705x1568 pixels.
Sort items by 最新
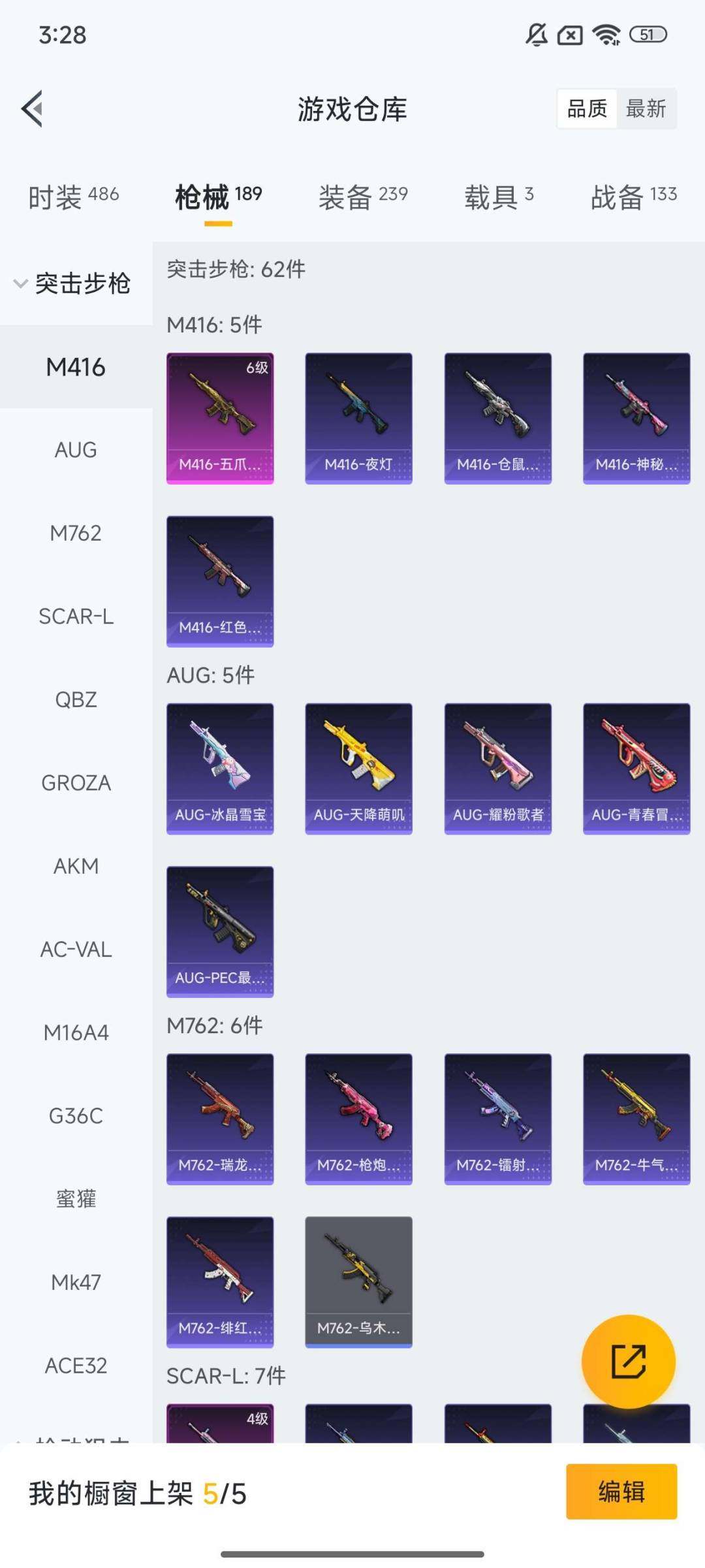click(645, 108)
